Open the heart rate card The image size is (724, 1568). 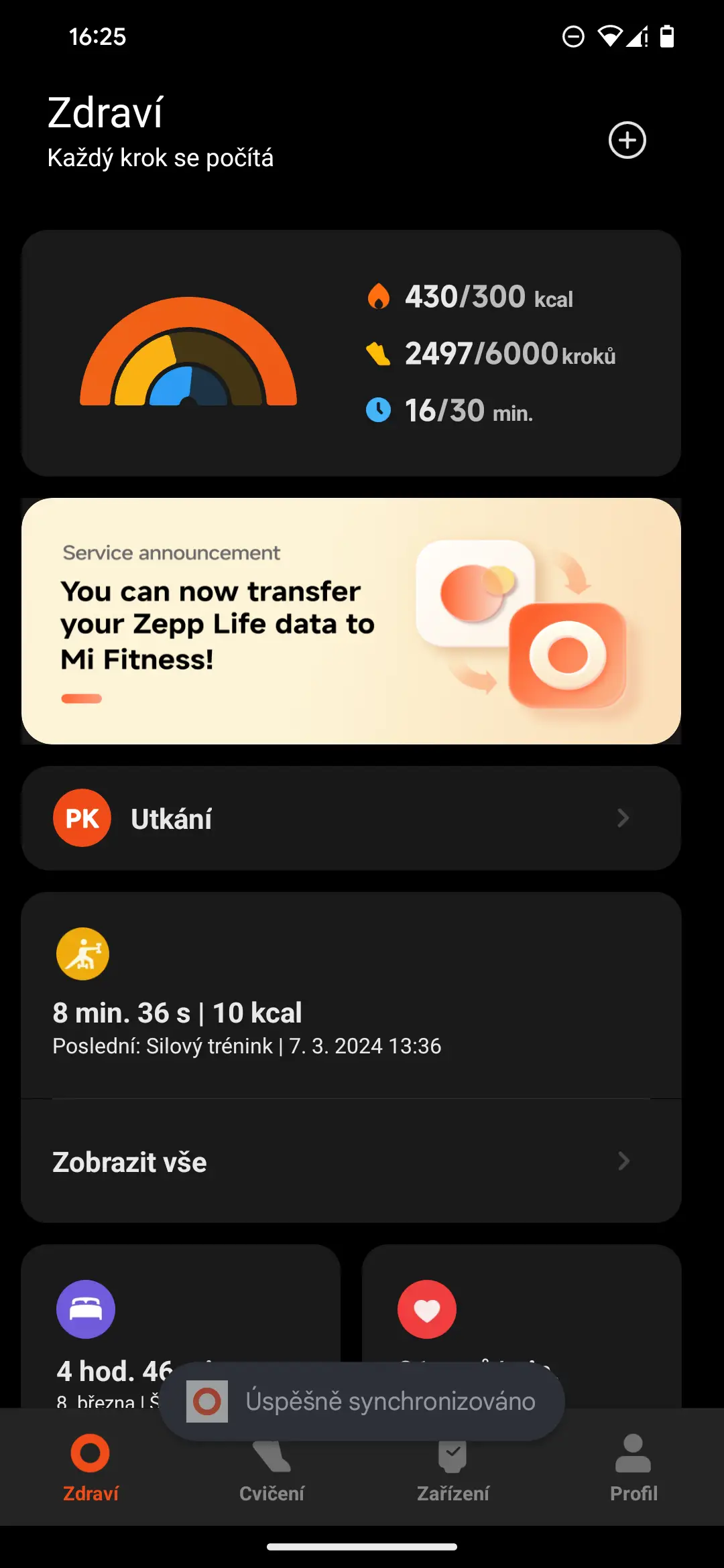(522, 1327)
